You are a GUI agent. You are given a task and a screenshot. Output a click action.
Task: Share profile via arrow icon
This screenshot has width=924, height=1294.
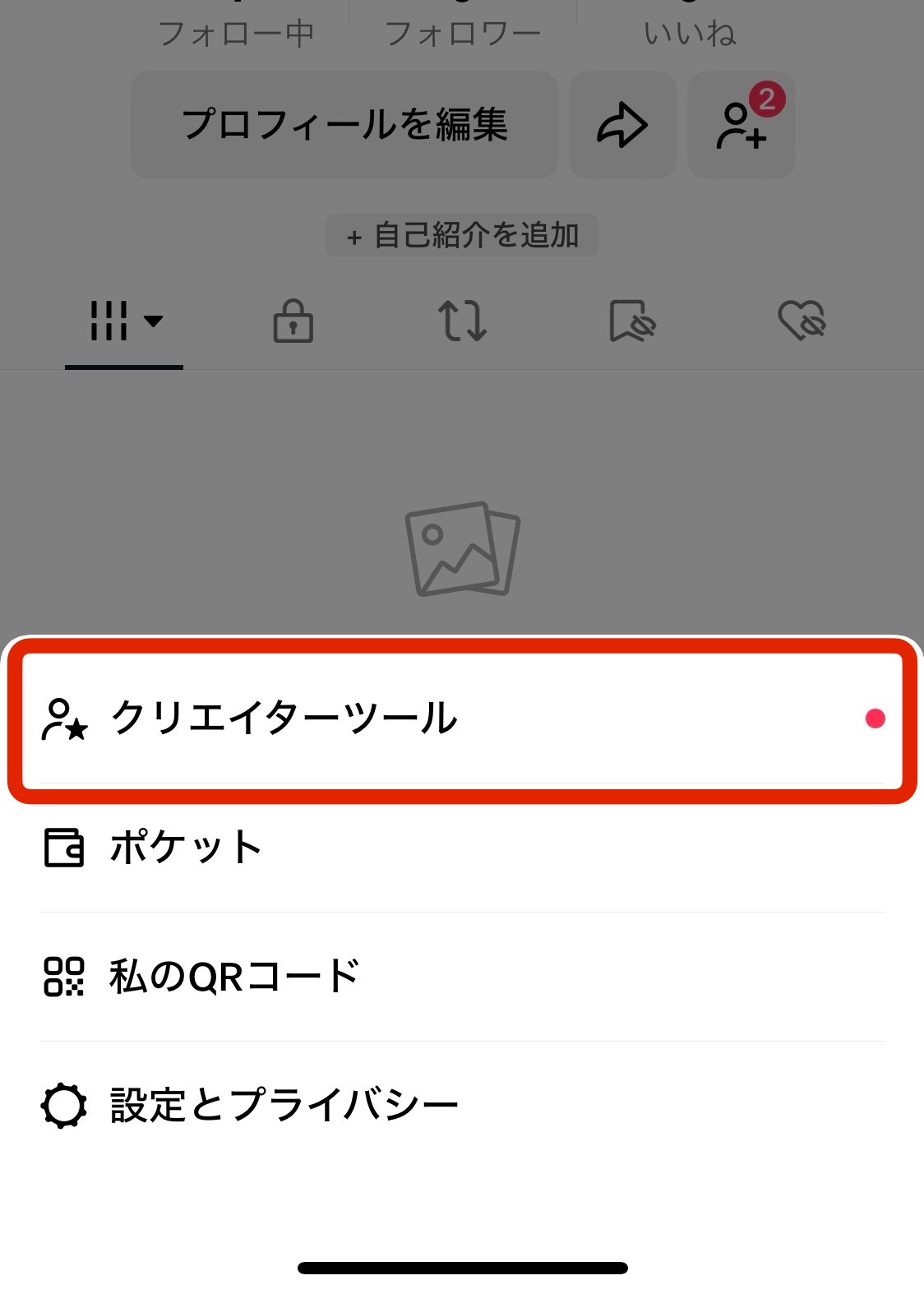tap(622, 125)
